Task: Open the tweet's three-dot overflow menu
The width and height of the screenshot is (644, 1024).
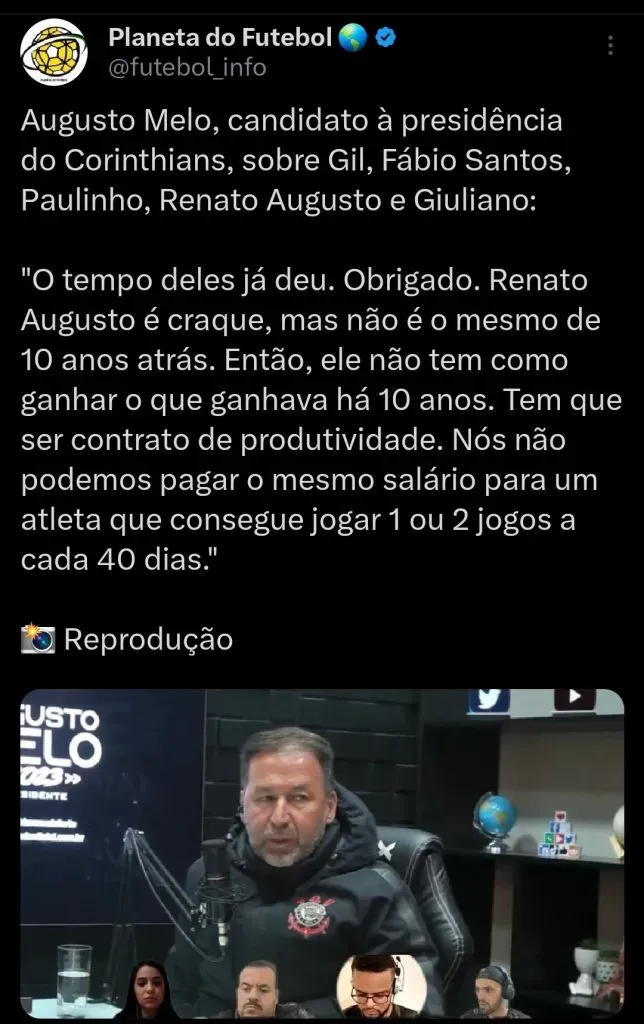Action: click(611, 46)
